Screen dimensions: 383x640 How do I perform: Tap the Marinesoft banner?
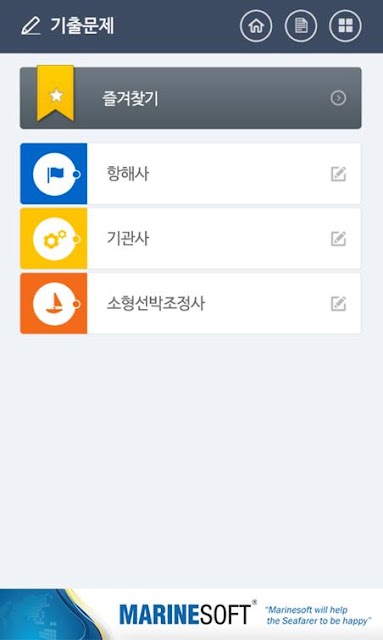192,614
